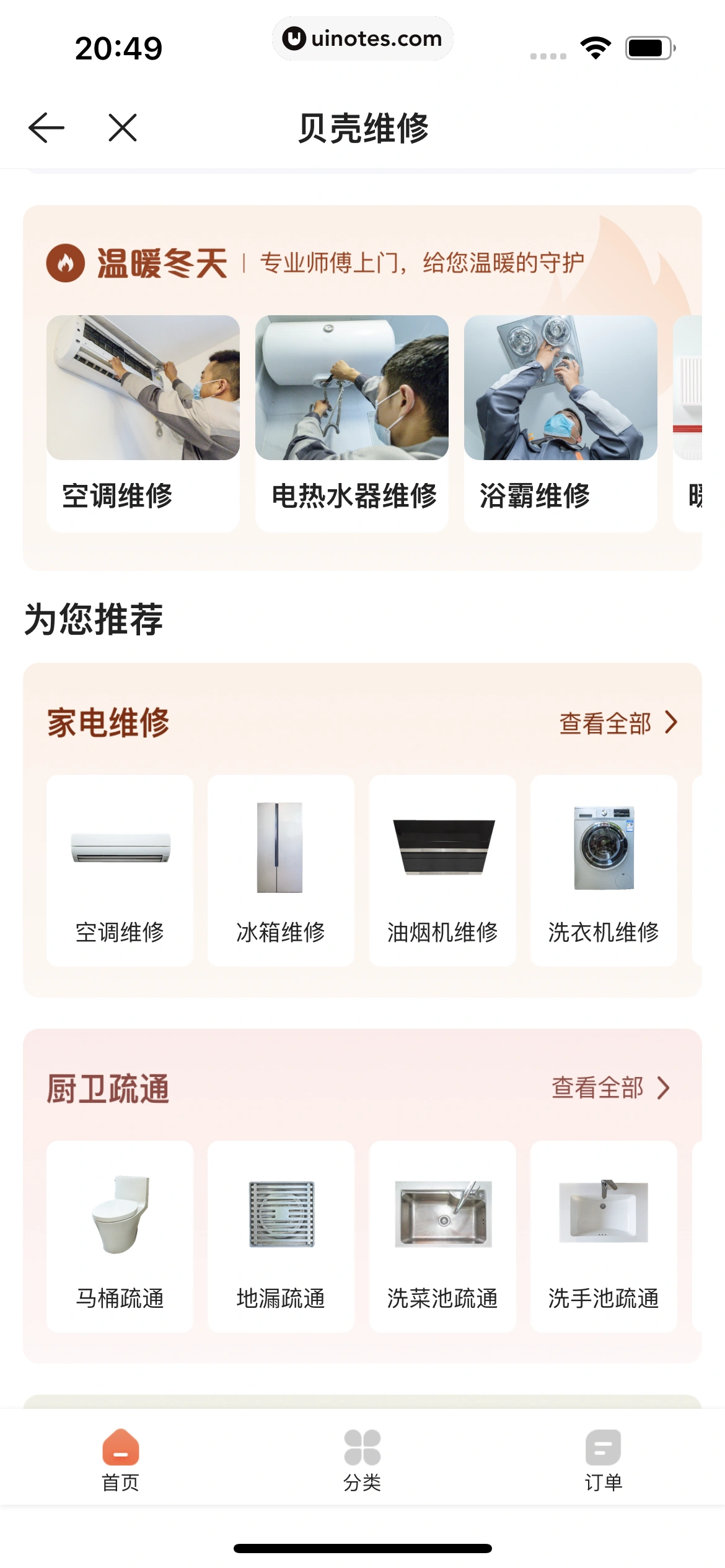This screenshot has width=725, height=1568.
Task: Go back using the arrow icon
Action: point(46,128)
